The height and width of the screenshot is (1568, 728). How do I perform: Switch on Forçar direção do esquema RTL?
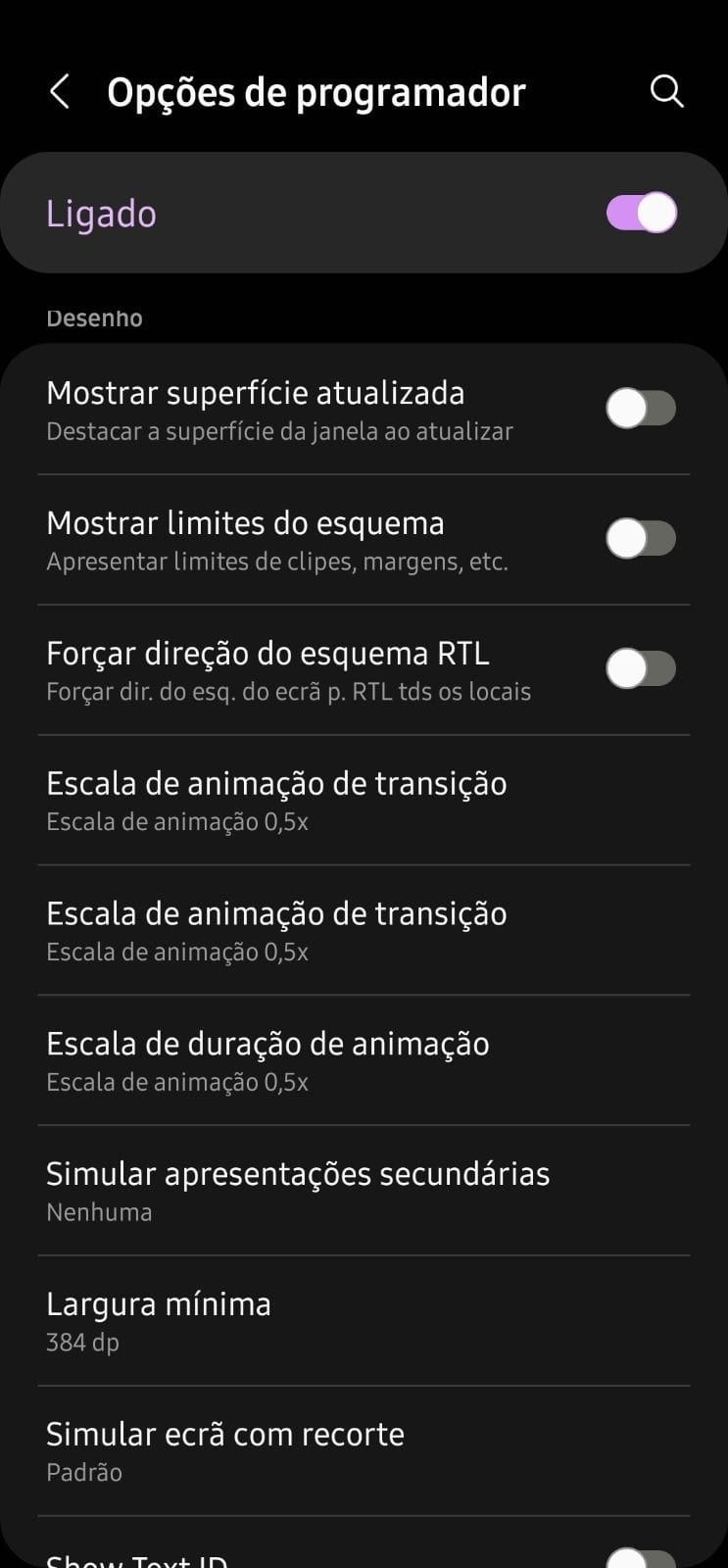[x=641, y=669]
